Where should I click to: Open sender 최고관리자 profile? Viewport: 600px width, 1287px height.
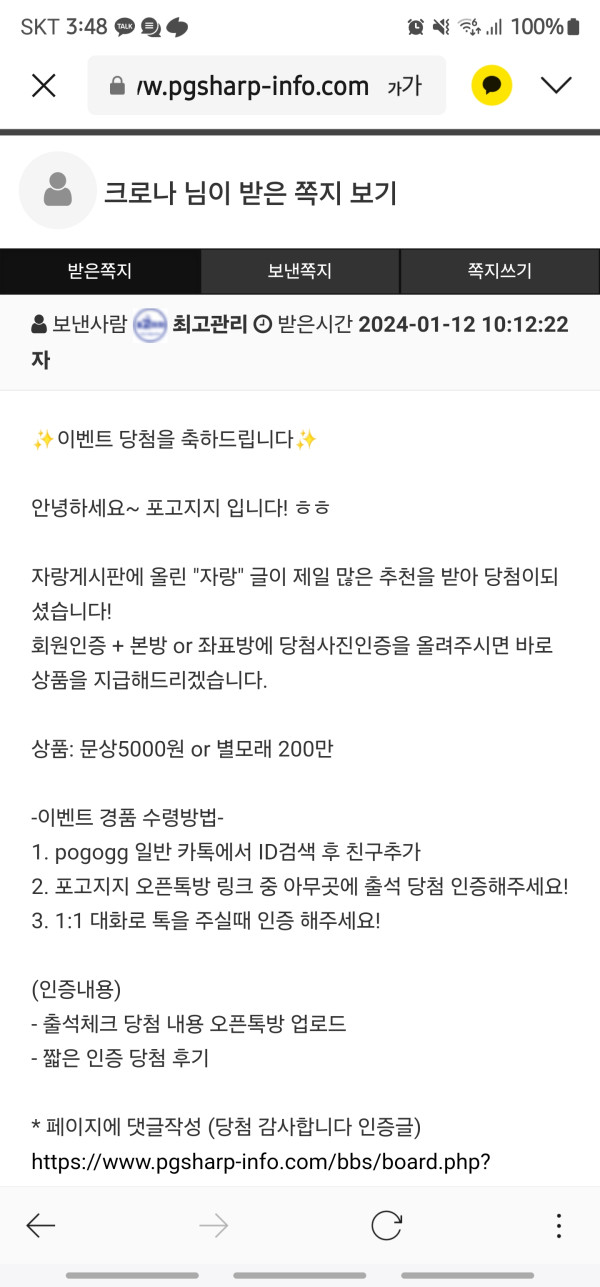point(210,325)
